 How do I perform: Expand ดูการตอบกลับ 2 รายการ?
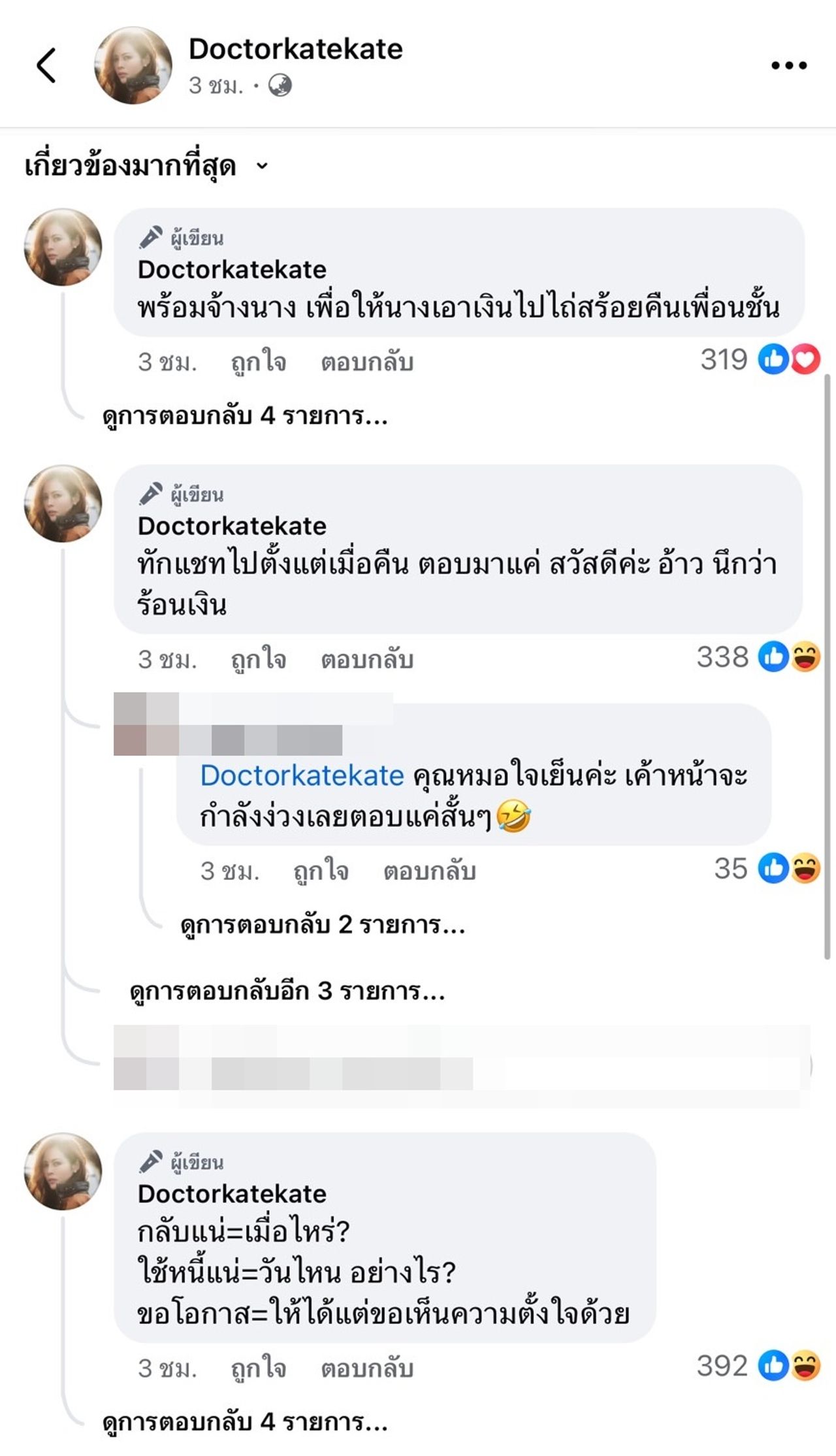coord(323,924)
